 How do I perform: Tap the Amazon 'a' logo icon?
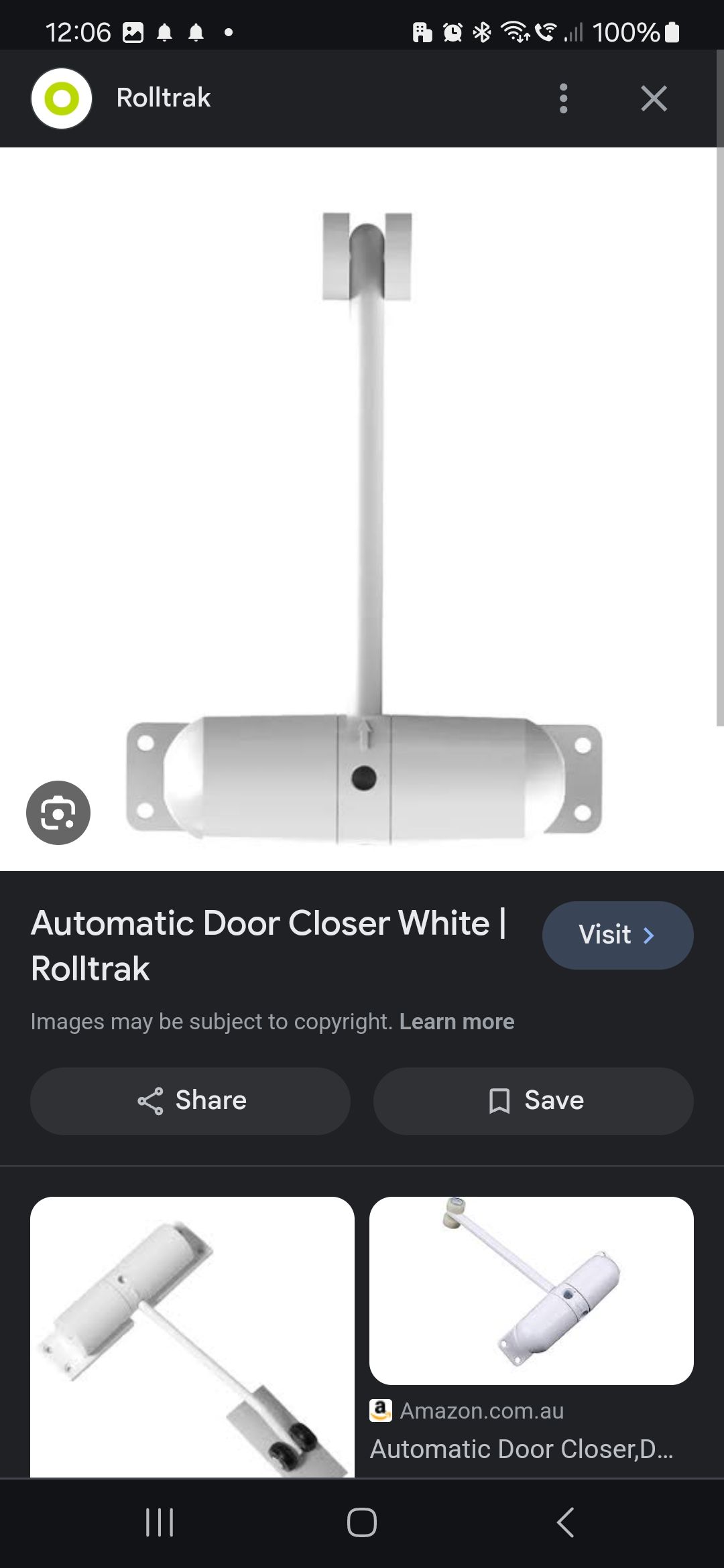point(381,1411)
